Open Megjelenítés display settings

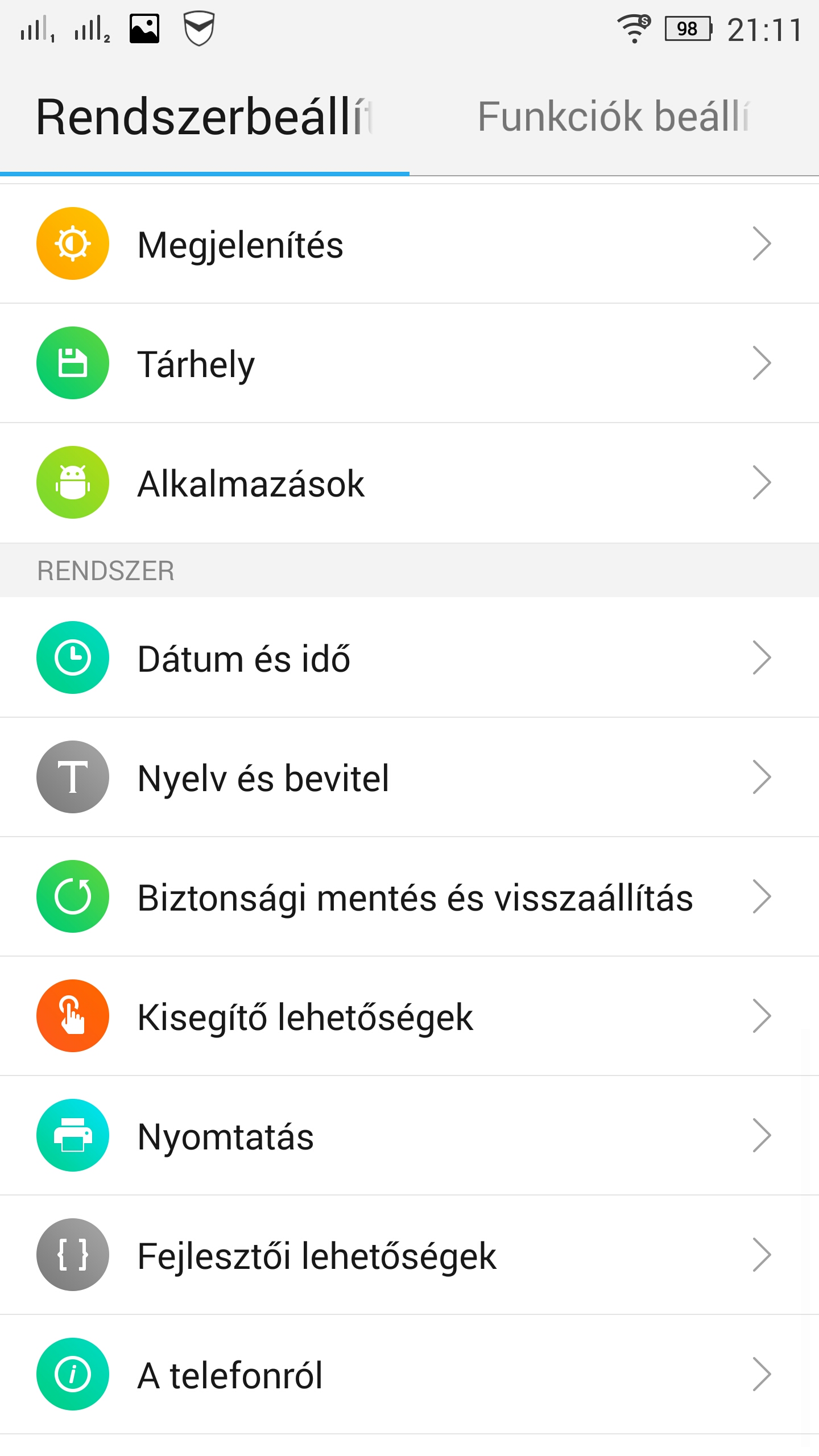click(409, 244)
